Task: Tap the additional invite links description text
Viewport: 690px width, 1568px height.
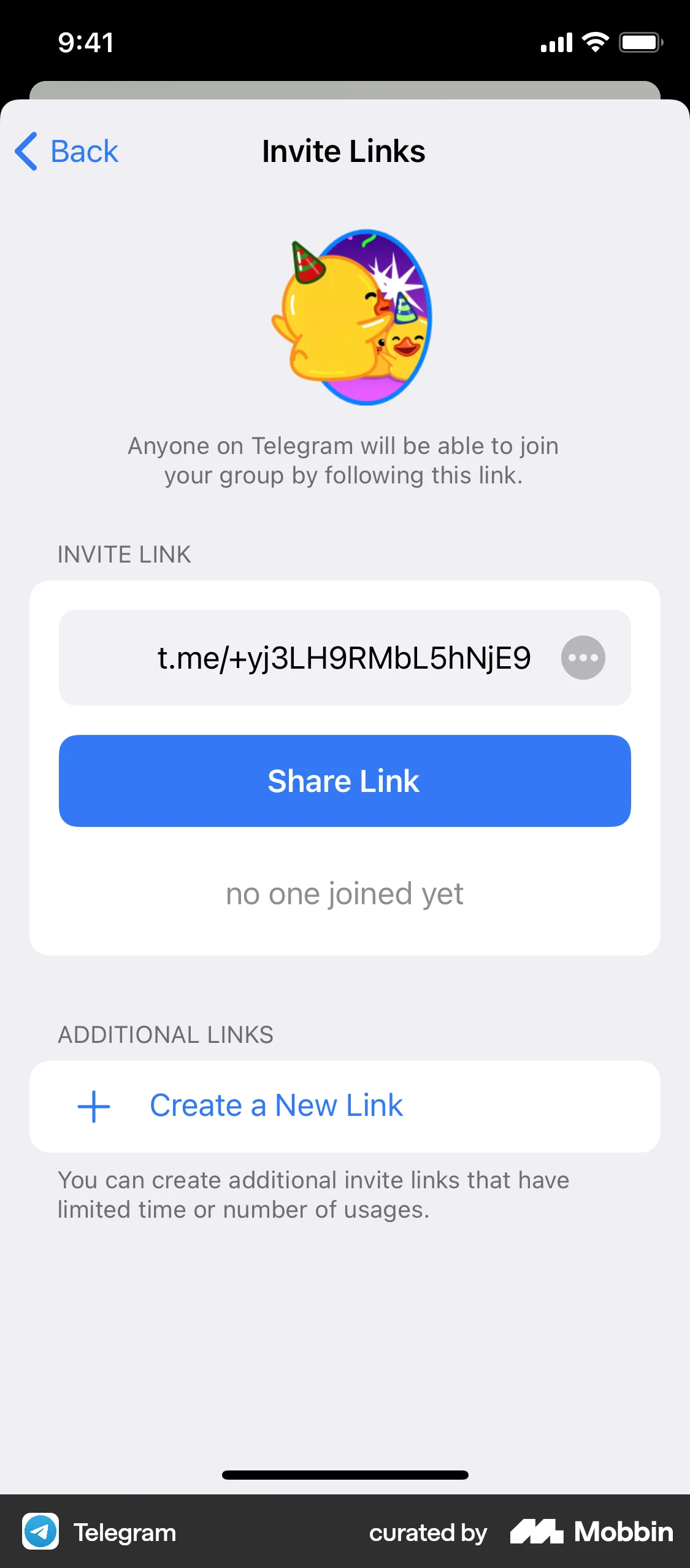Action: pos(313,1194)
